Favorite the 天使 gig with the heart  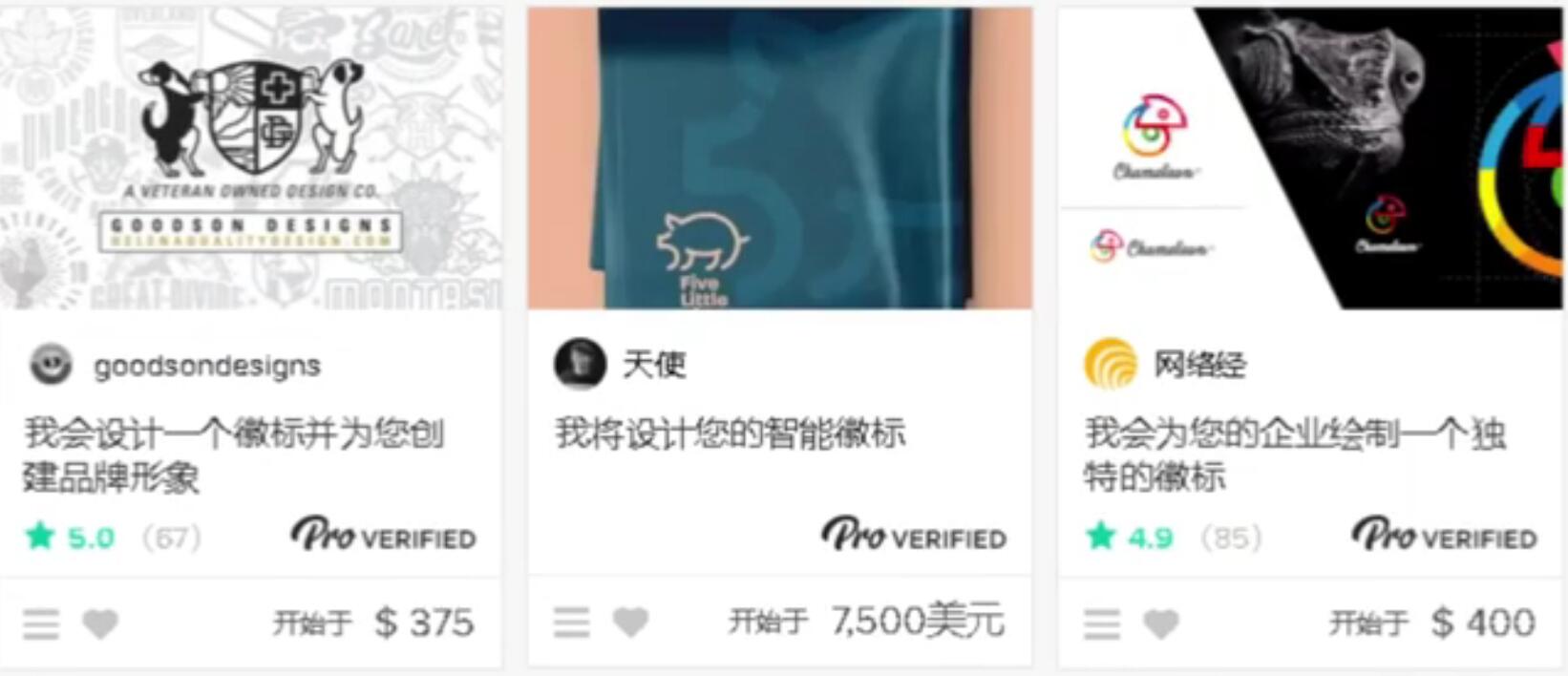click(x=630, y=623)
